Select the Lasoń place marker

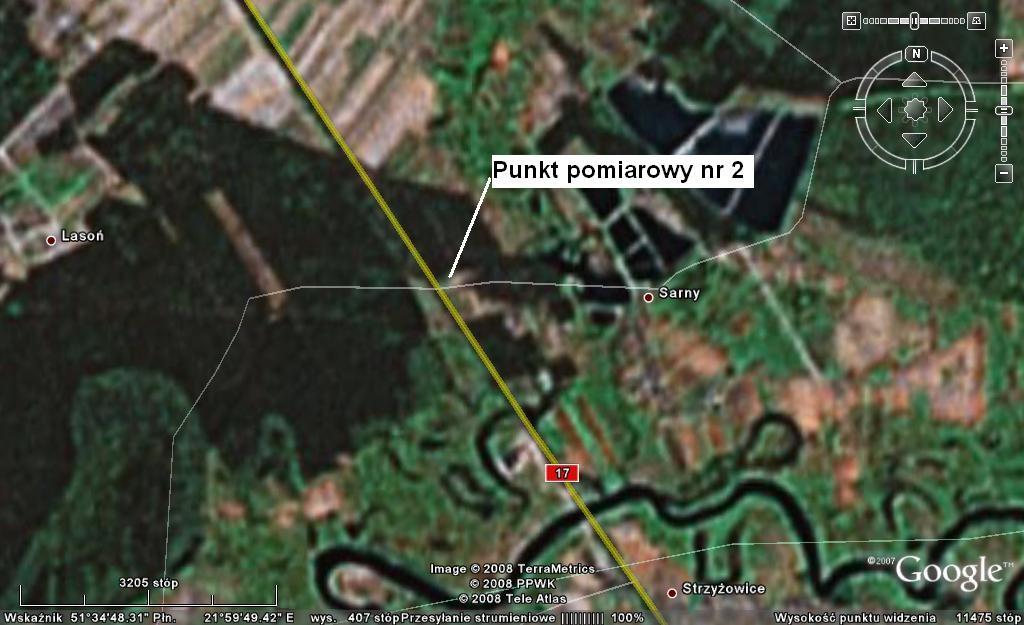51,240
